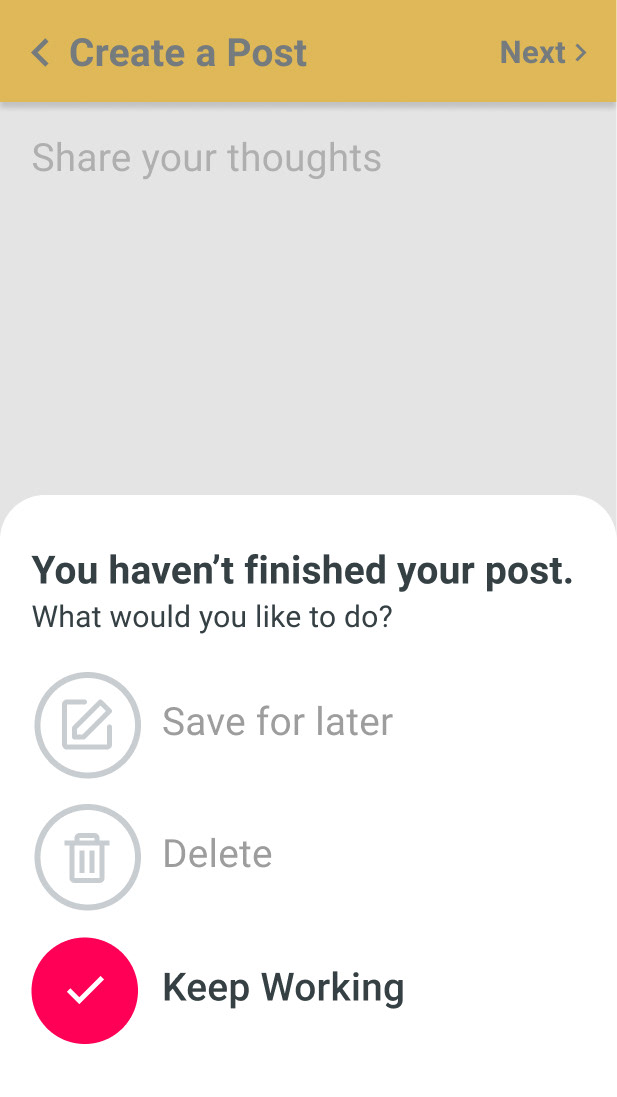Choose Save for later
The image size is (617, 1097).
[x=214, y=724]
